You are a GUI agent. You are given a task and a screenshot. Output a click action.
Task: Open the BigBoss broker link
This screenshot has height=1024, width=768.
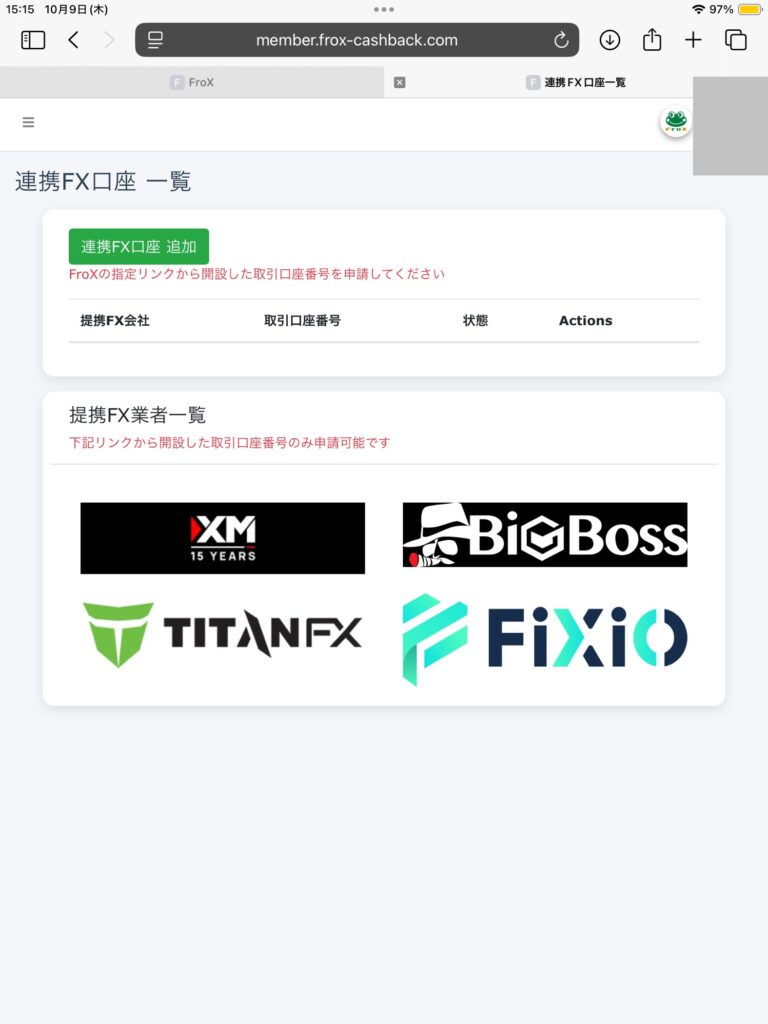[544, 535]
